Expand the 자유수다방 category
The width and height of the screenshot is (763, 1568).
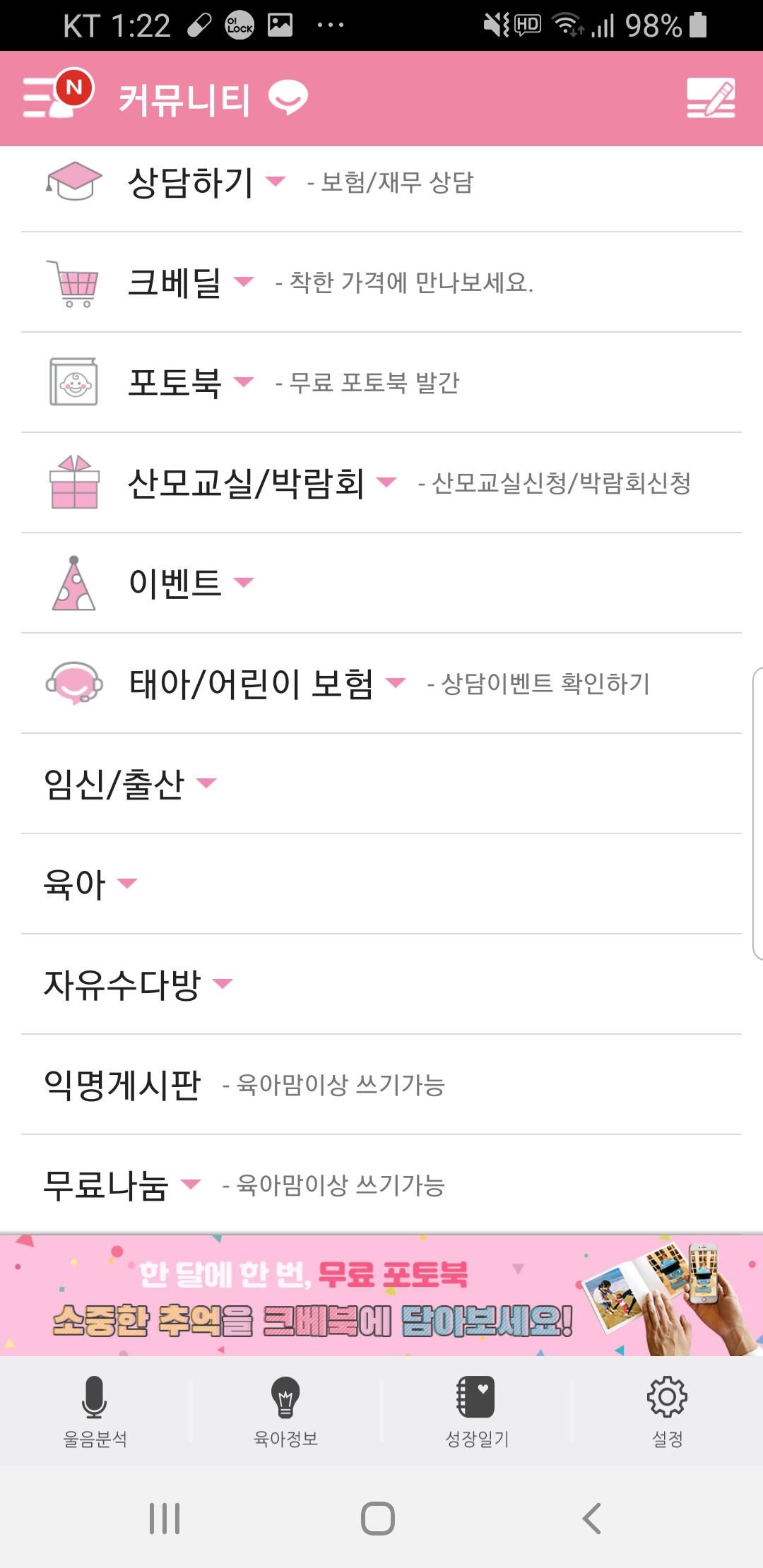[x=381, y=985]
